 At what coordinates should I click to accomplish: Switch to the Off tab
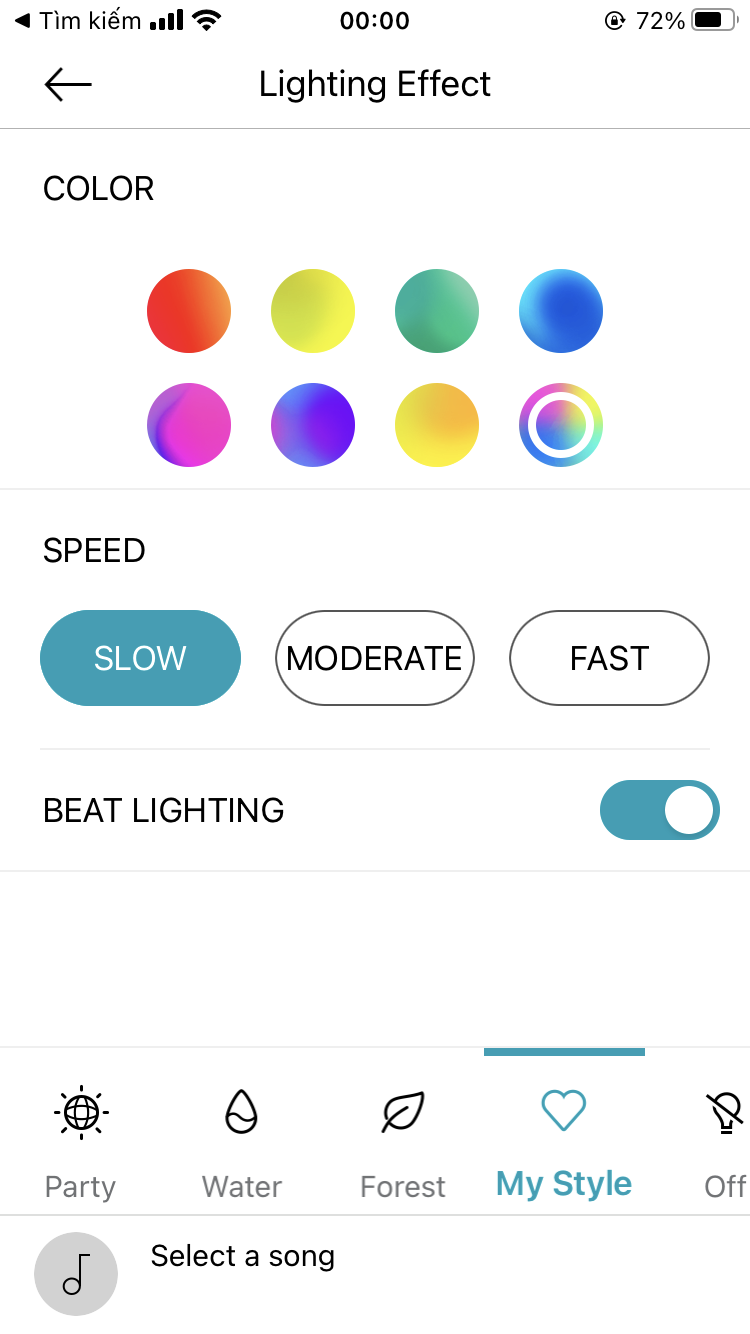[725, 1142]
